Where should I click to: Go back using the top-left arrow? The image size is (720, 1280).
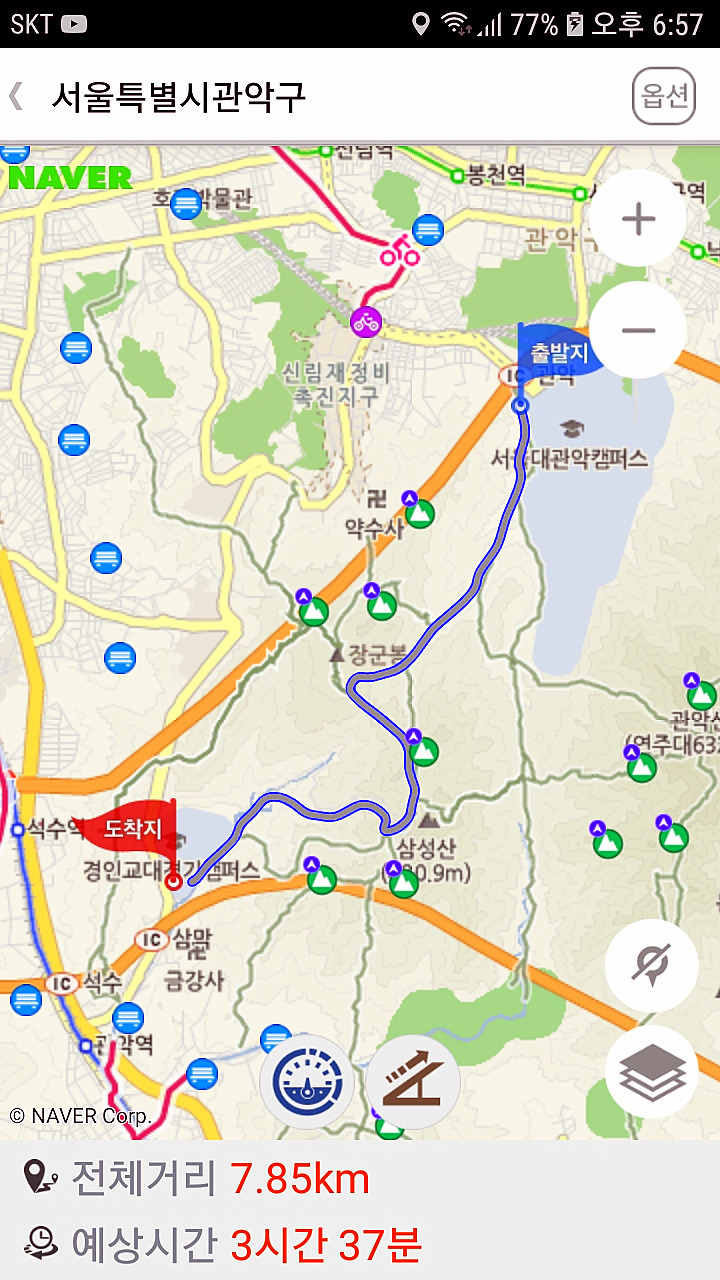click(x=16, y=96)
